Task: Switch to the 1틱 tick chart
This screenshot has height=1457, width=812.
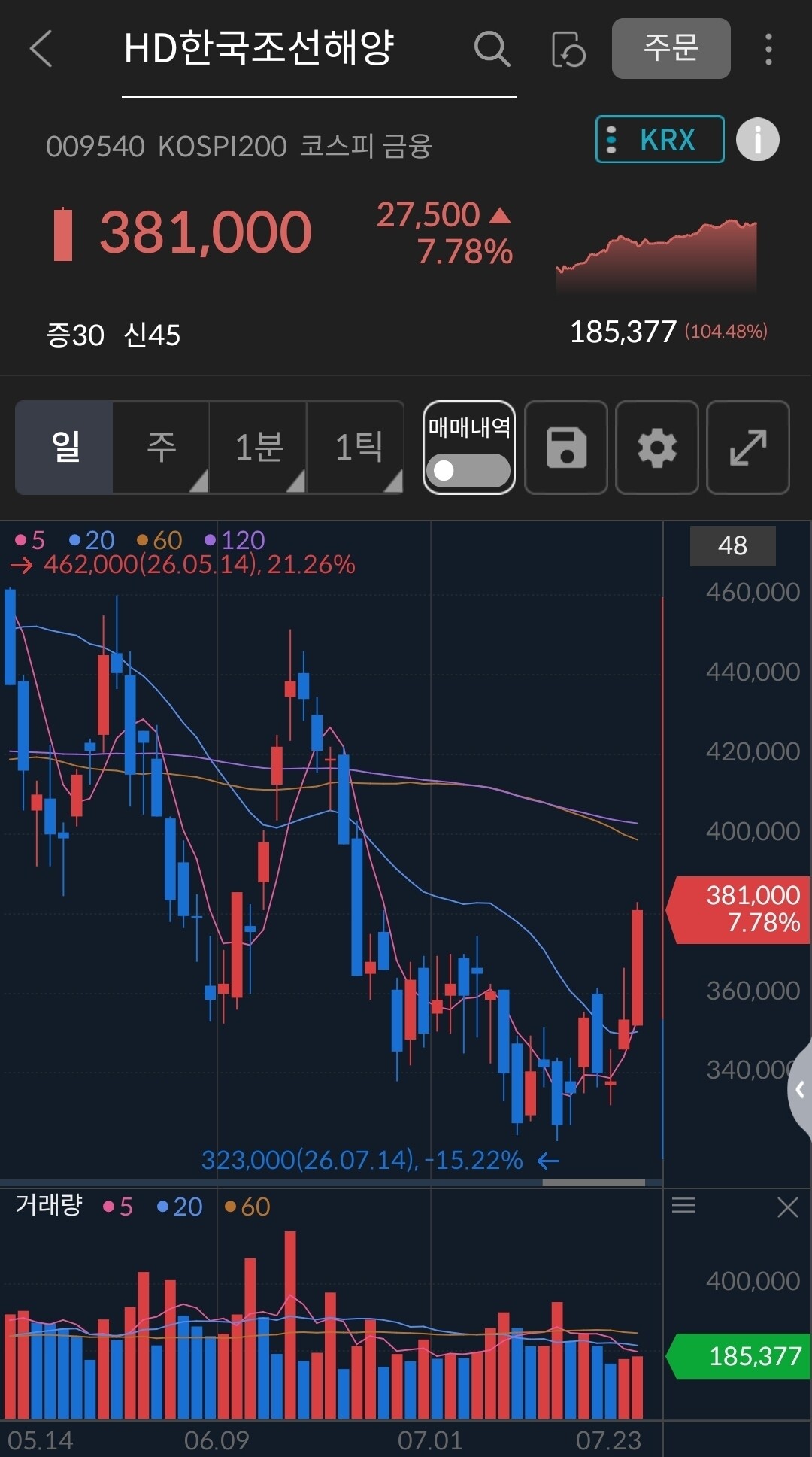Action: (x=356, y=448)
